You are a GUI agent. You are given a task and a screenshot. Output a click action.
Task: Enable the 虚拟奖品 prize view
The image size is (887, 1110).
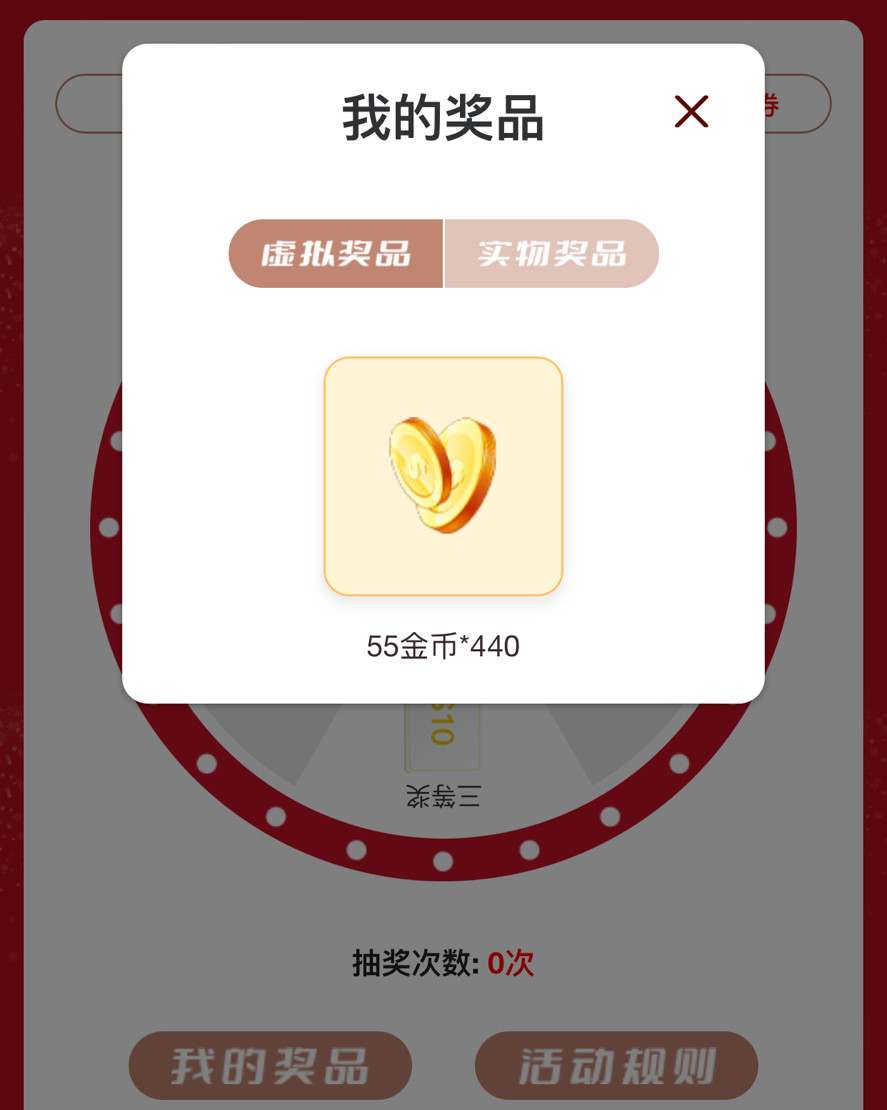click(336, 254)
